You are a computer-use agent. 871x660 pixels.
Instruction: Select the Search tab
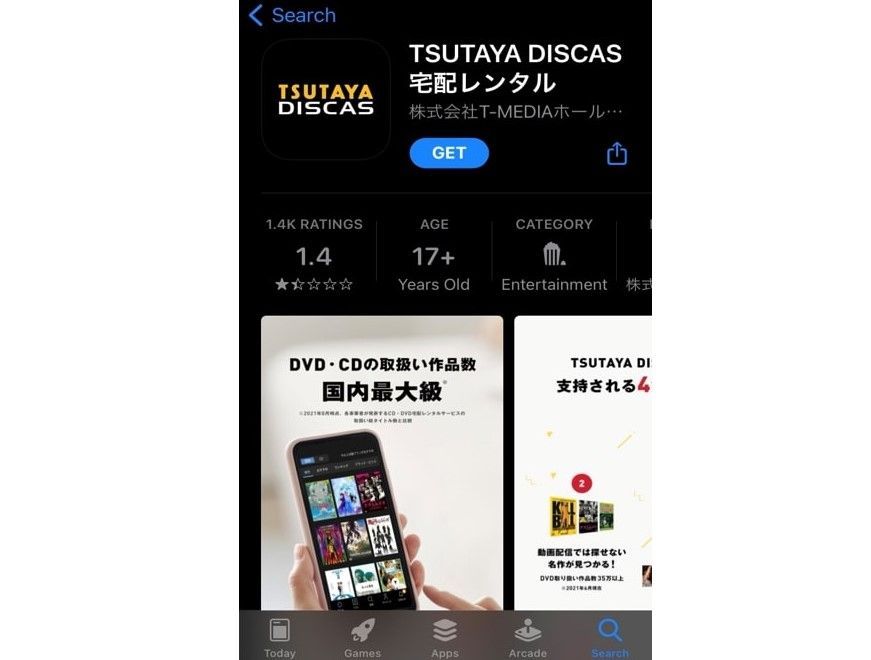(x=609, y=637)
